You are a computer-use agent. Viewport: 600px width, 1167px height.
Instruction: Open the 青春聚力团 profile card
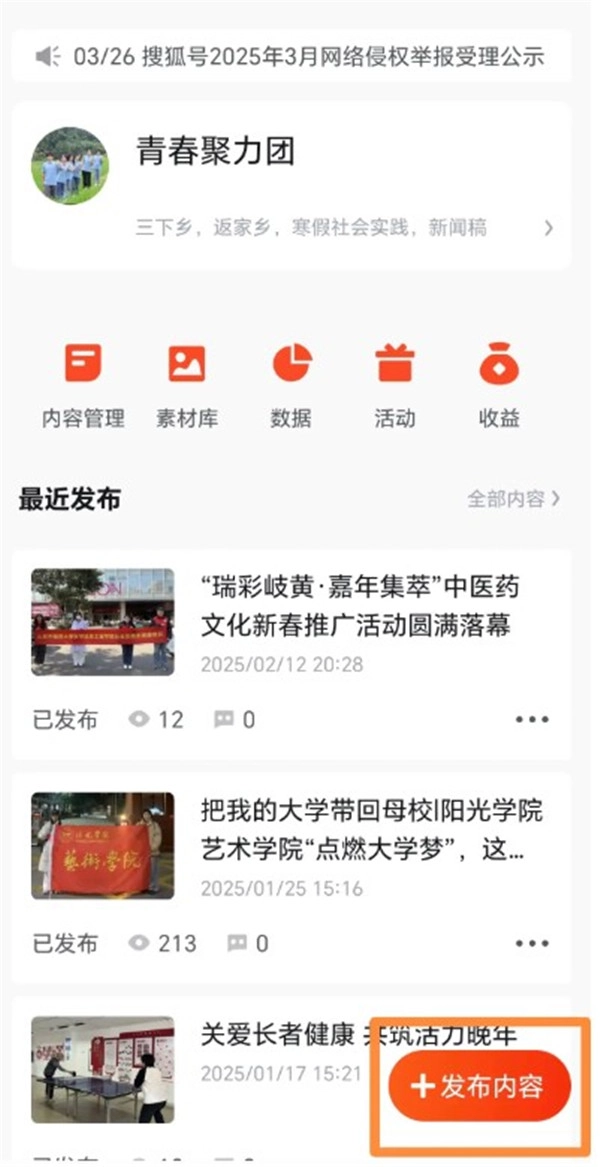(x=291, y=184)
